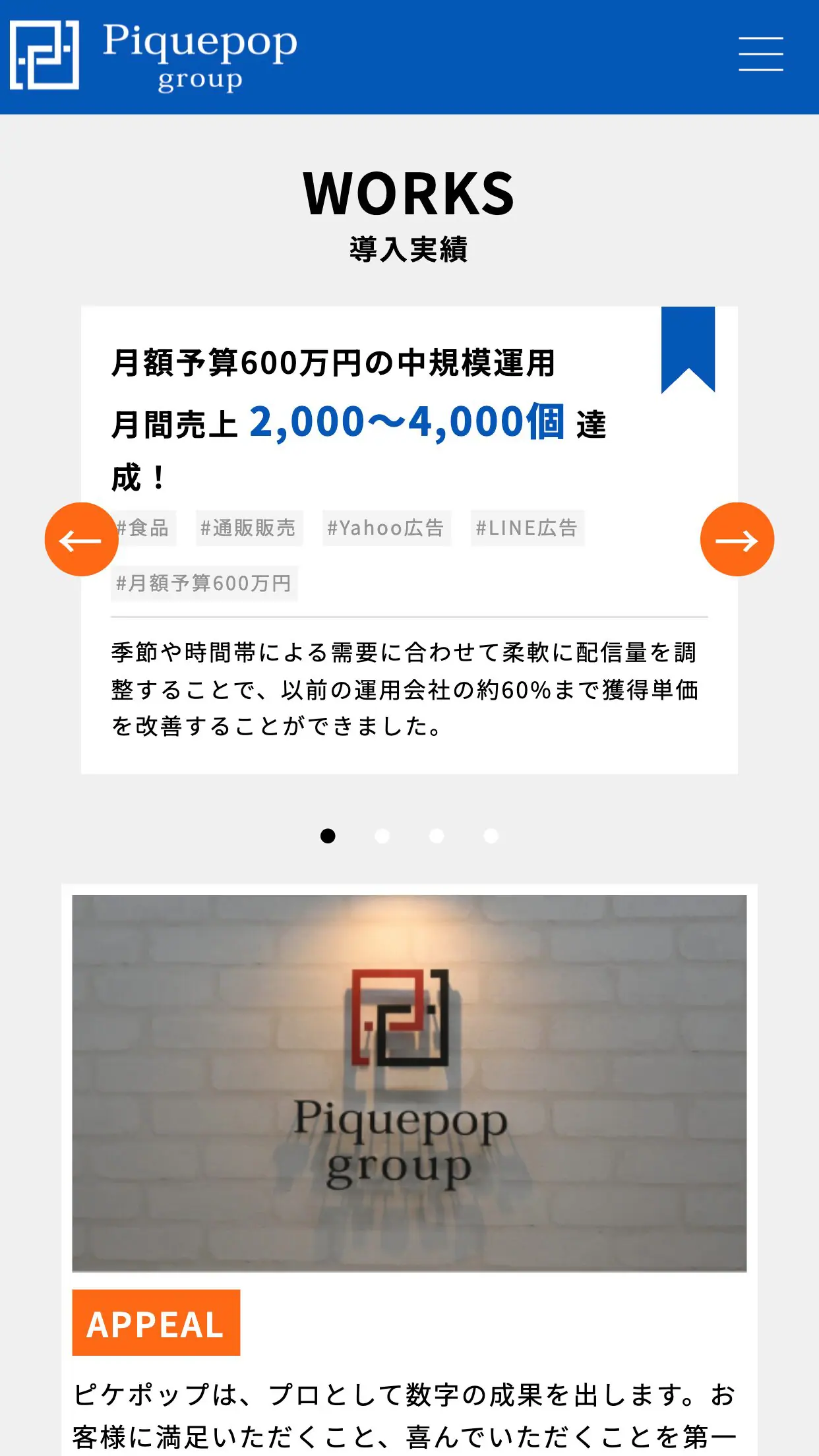This screenshot has width=819, height=1456.
Task: Open the hamburger navigation menu
Action: [762, 54]
